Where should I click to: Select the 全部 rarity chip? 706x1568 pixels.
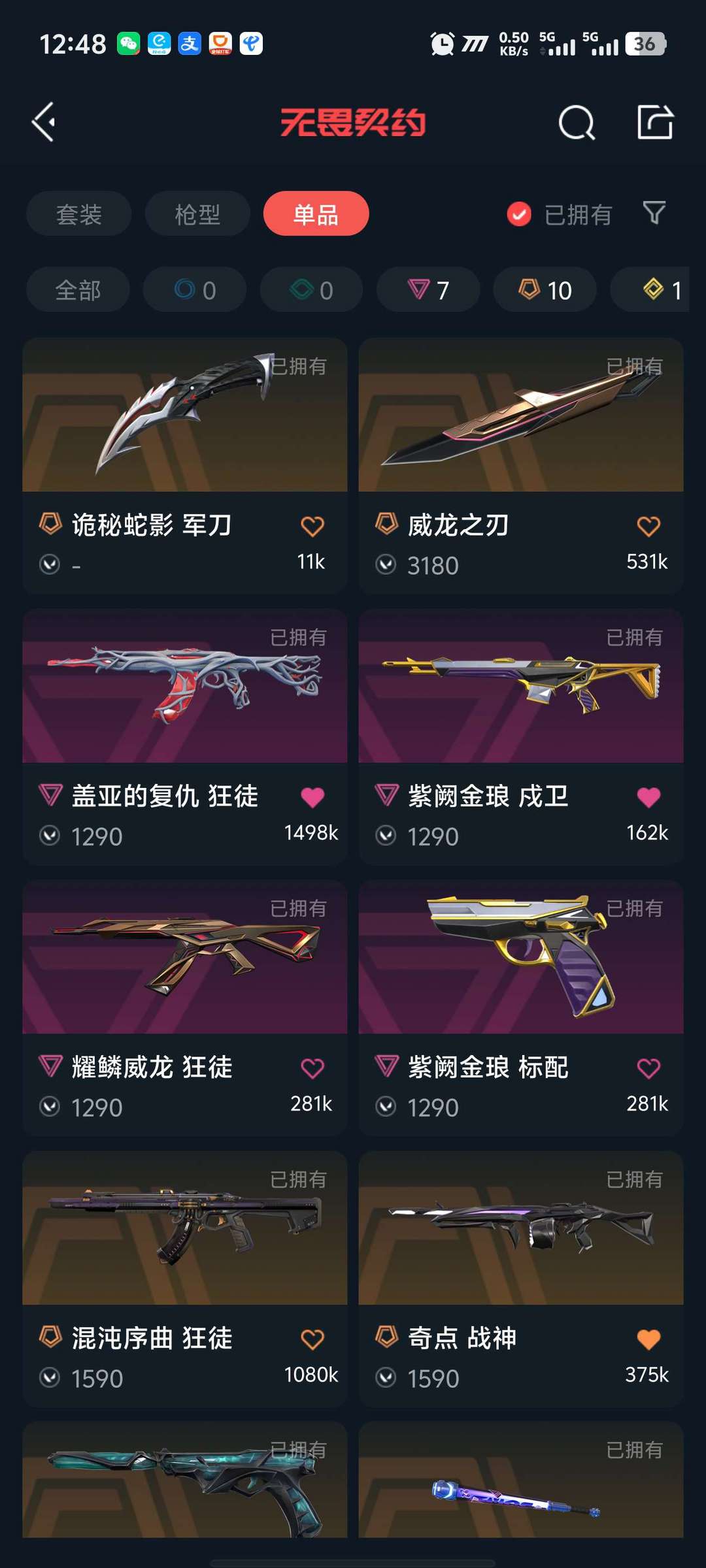point(78,289)
